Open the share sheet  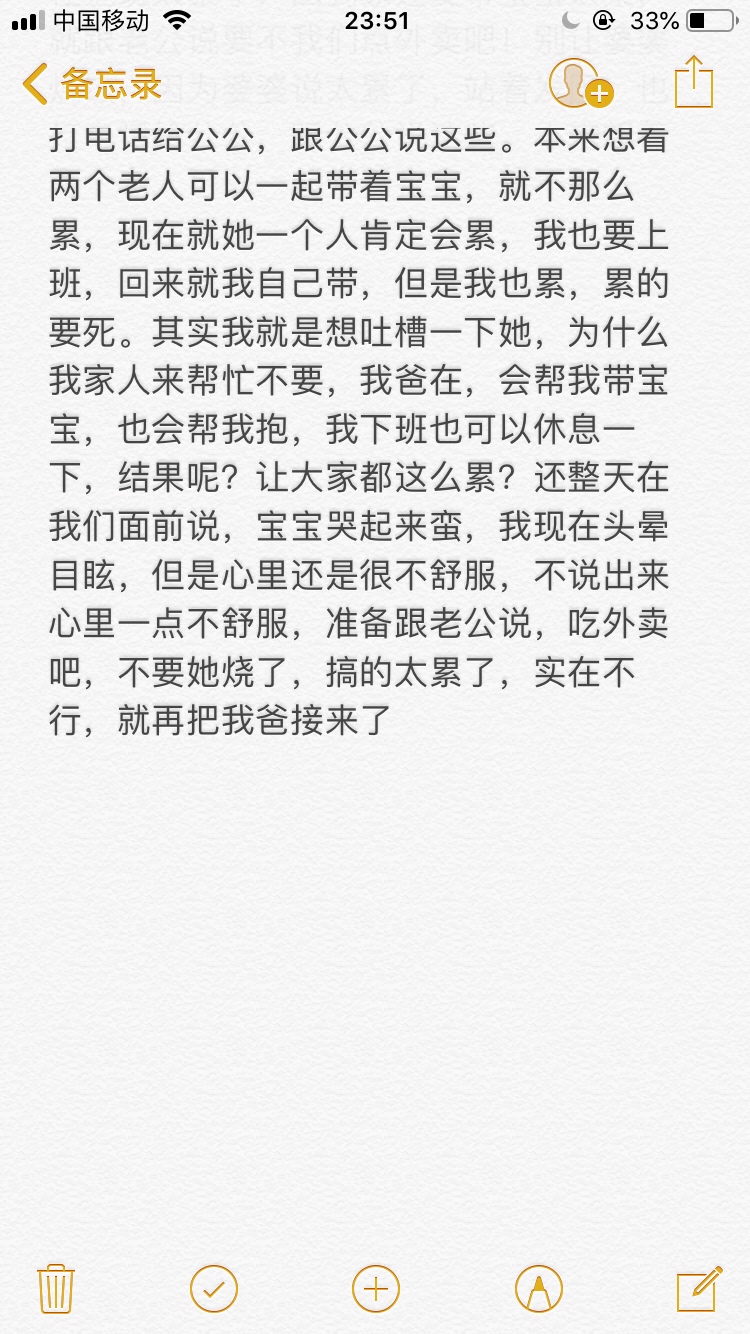pyautogui.click(x=693, y=82)
